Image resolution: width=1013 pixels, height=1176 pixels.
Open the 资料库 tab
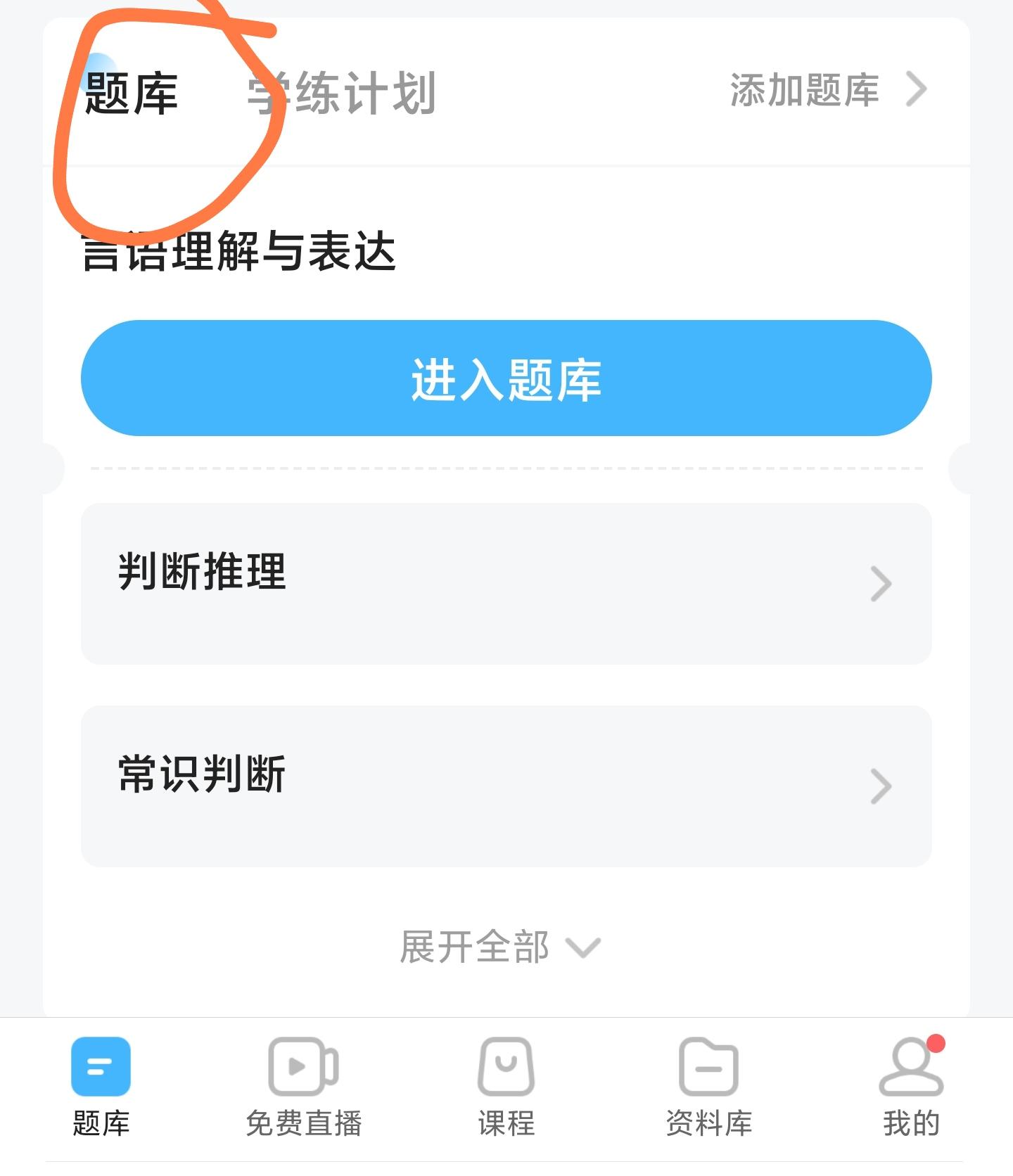coord(708,1087)
